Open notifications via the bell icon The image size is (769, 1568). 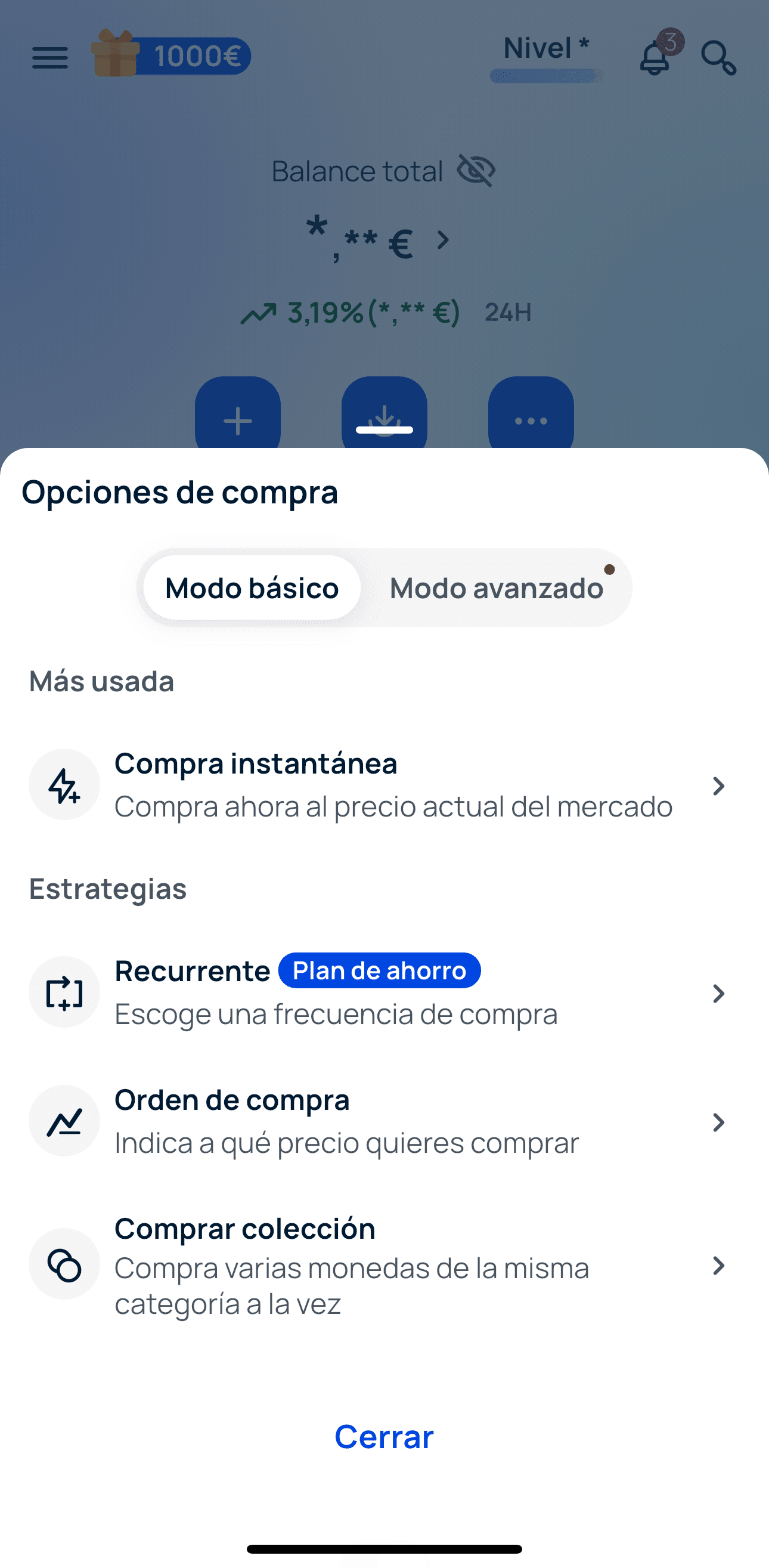(x=656, y=58)
